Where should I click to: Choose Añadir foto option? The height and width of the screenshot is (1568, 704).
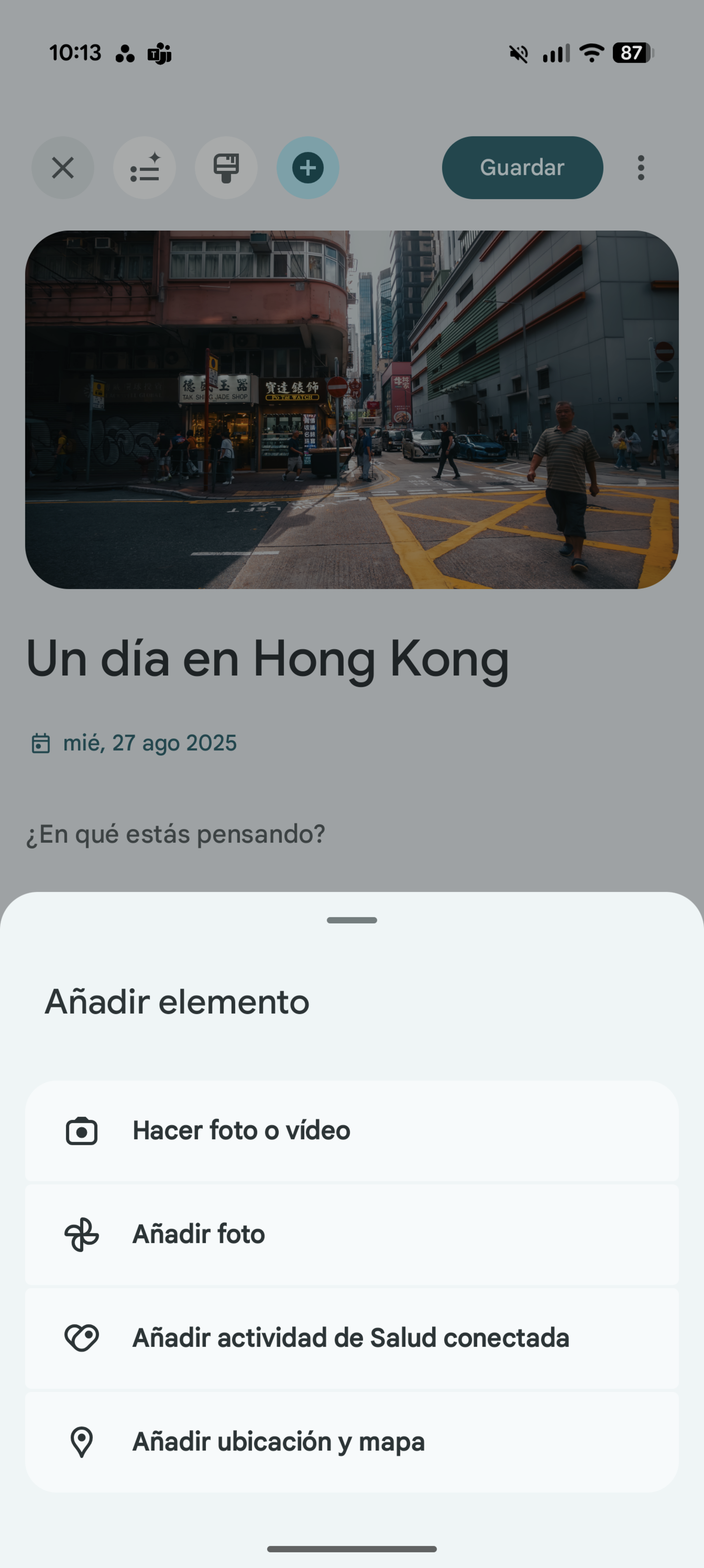pyautogui.click(x=352, y=1234)
